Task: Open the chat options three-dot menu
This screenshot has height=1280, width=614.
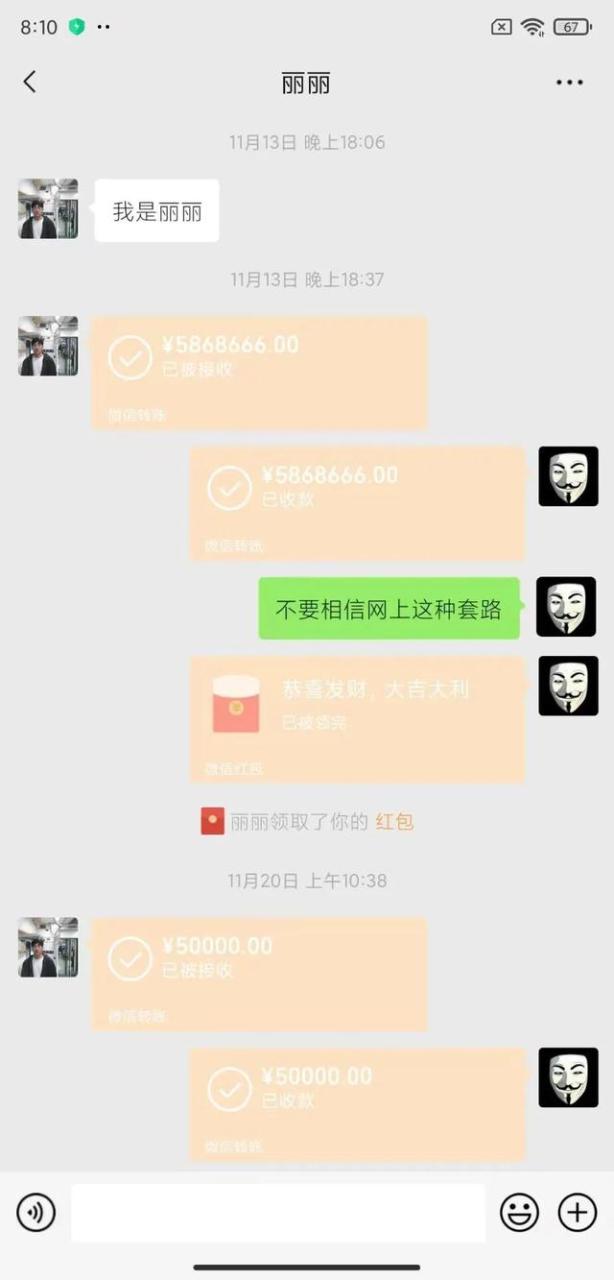Action: click(569, 82)
